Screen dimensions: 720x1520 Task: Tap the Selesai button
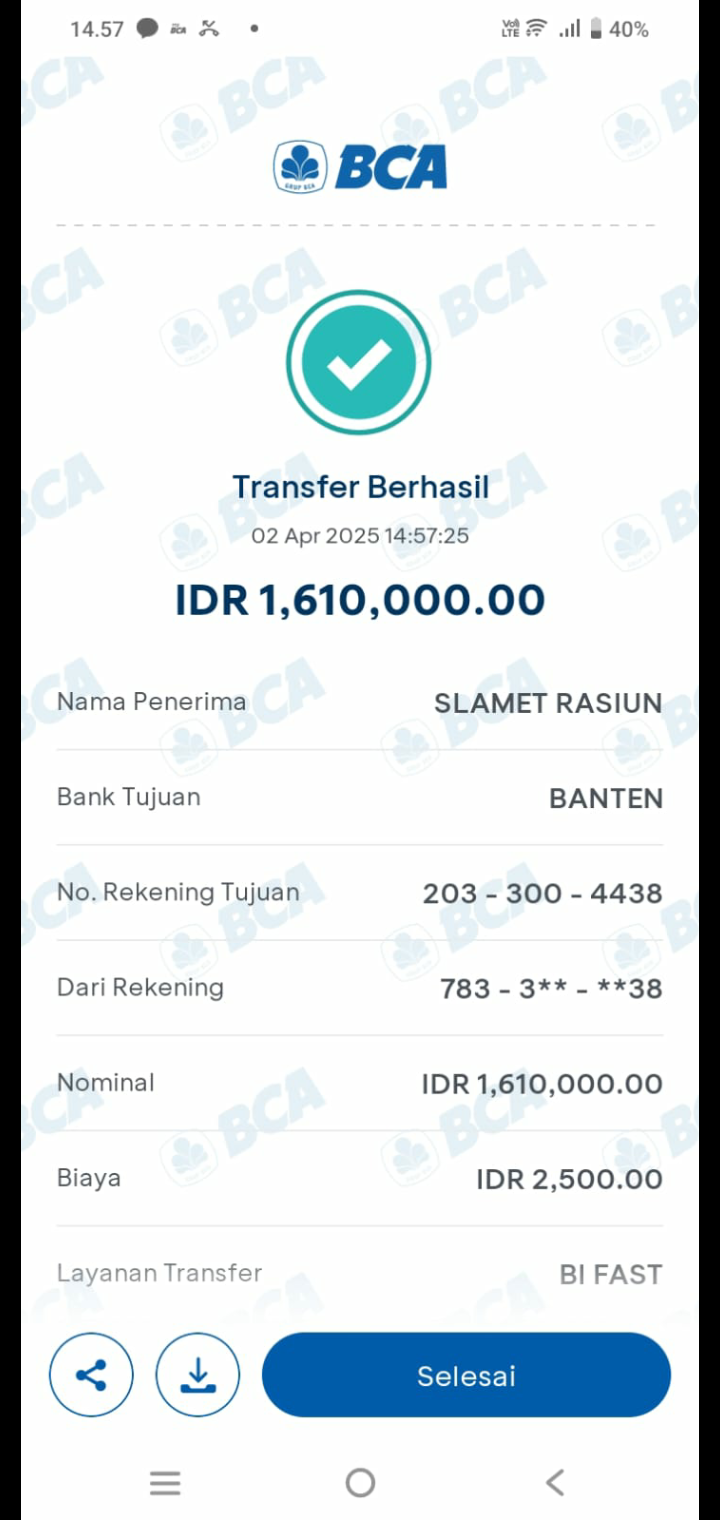click(466, 1375)
